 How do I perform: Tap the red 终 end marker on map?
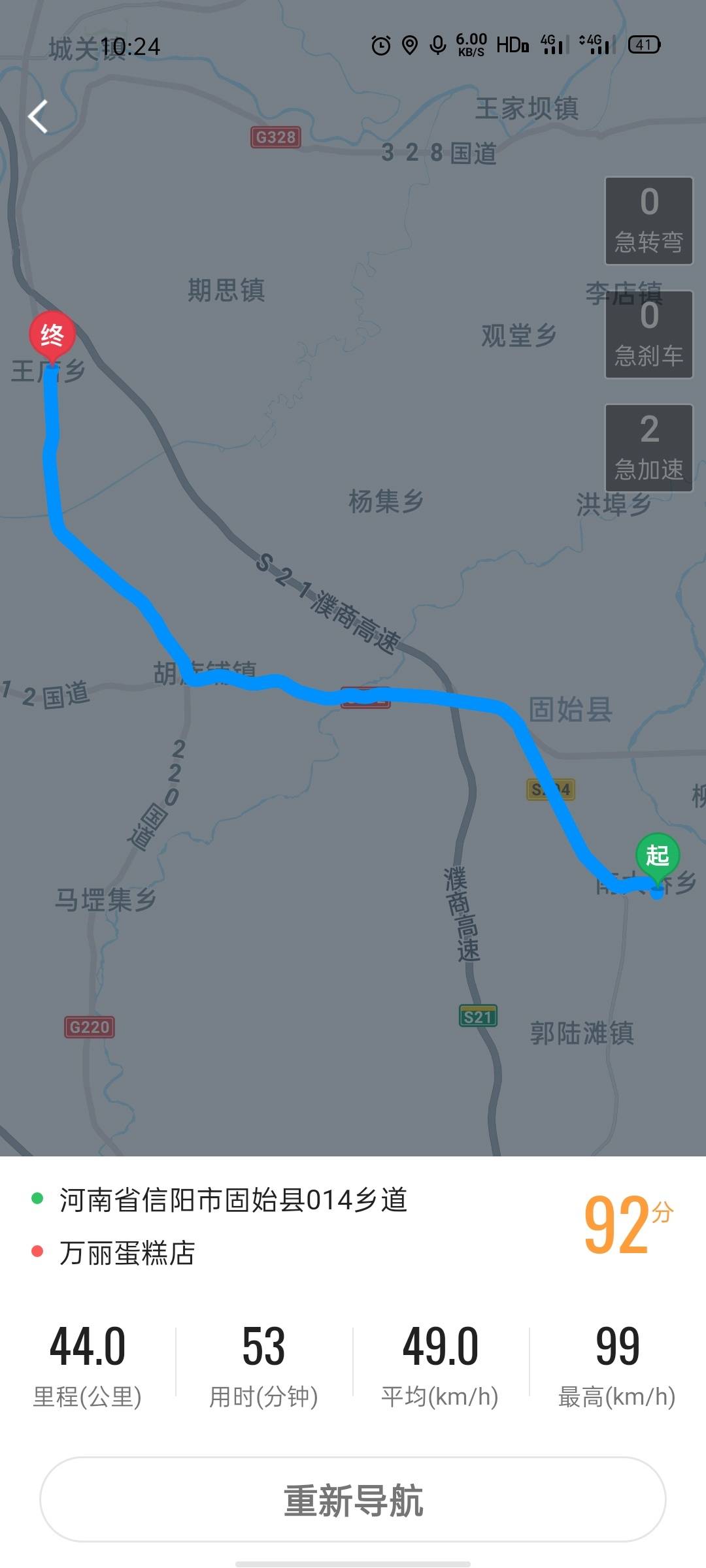tap(52, 335)
